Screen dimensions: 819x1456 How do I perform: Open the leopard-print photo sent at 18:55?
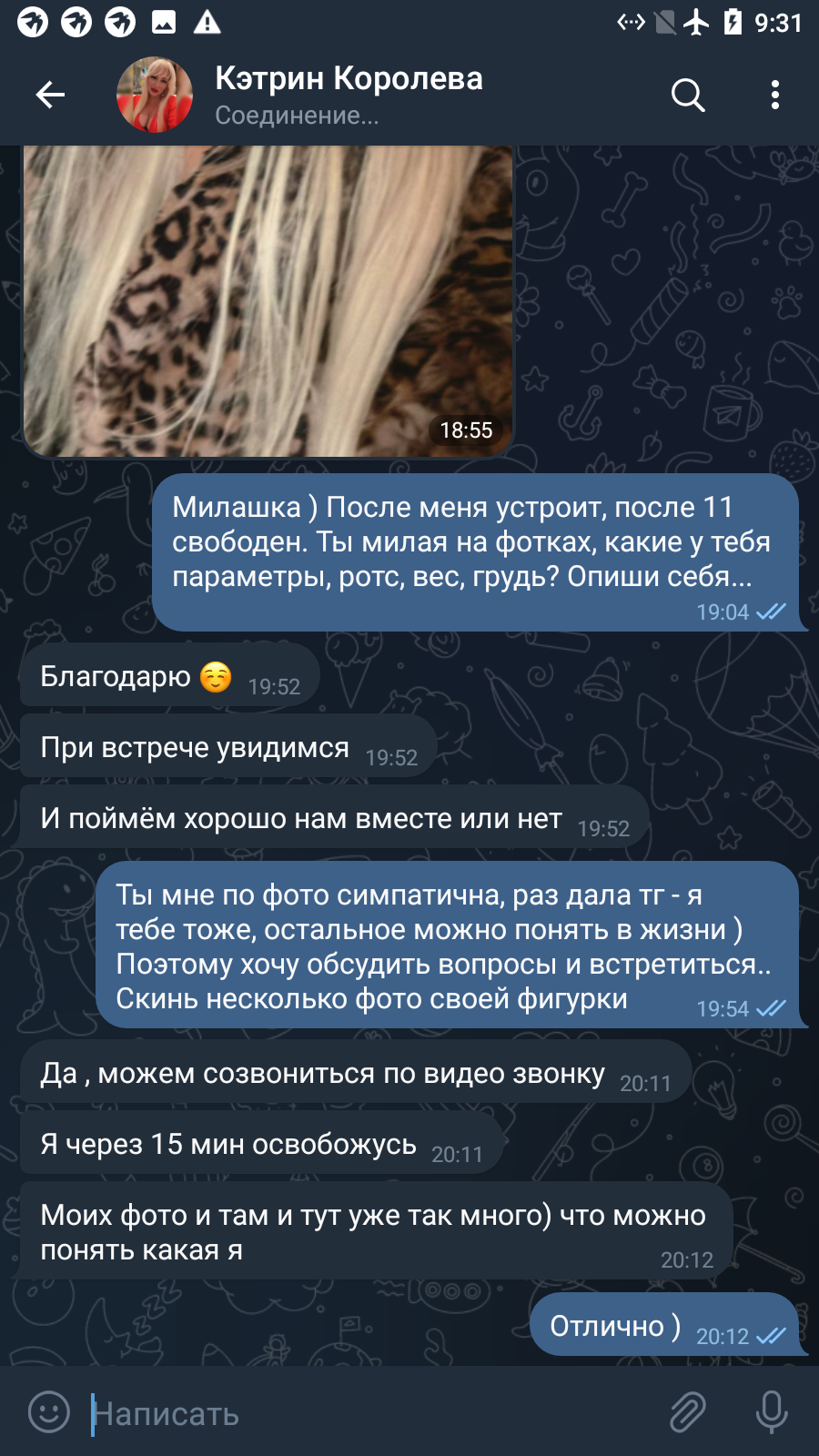[268, 301]
